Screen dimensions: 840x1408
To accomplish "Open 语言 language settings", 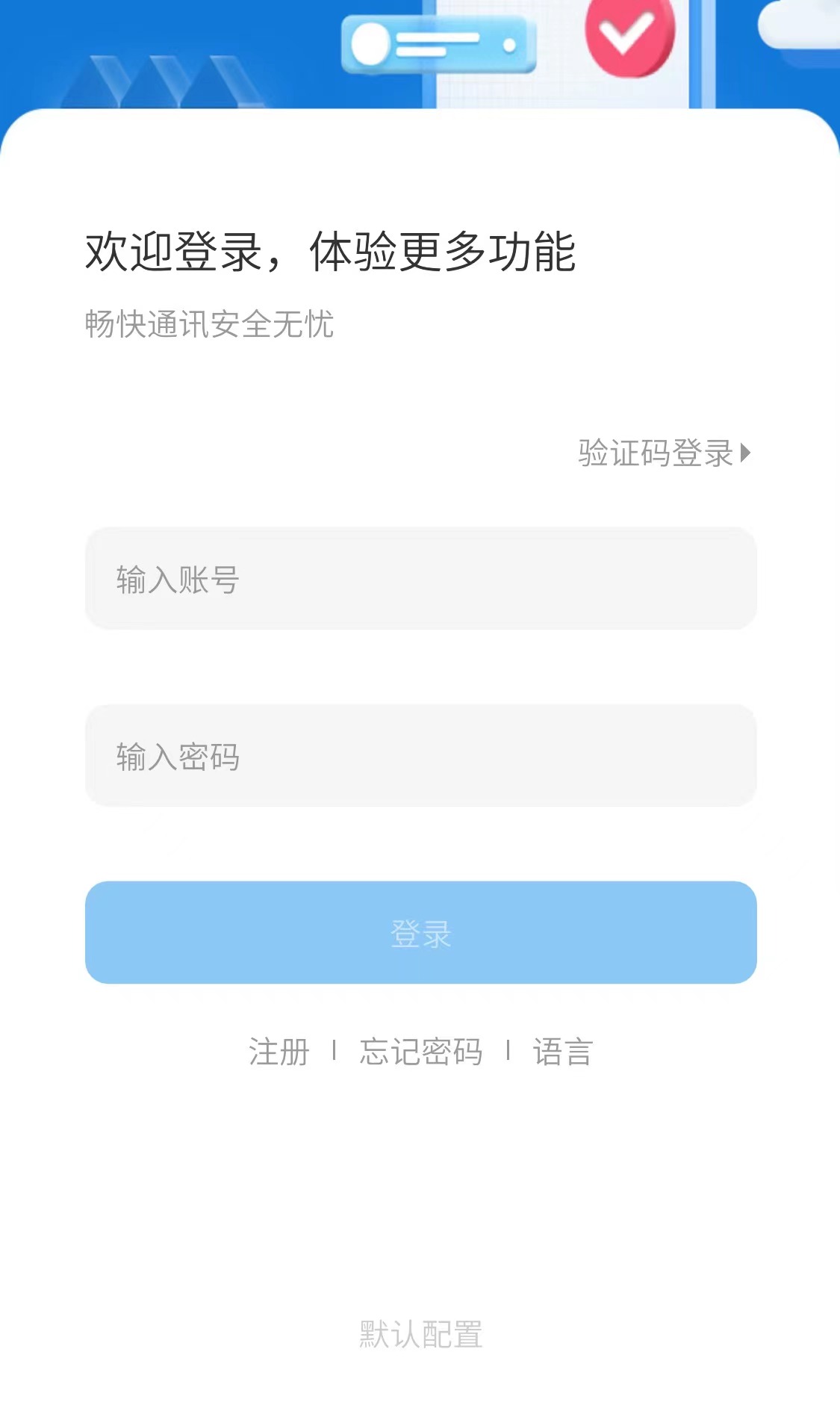I will coord(562,1052).
